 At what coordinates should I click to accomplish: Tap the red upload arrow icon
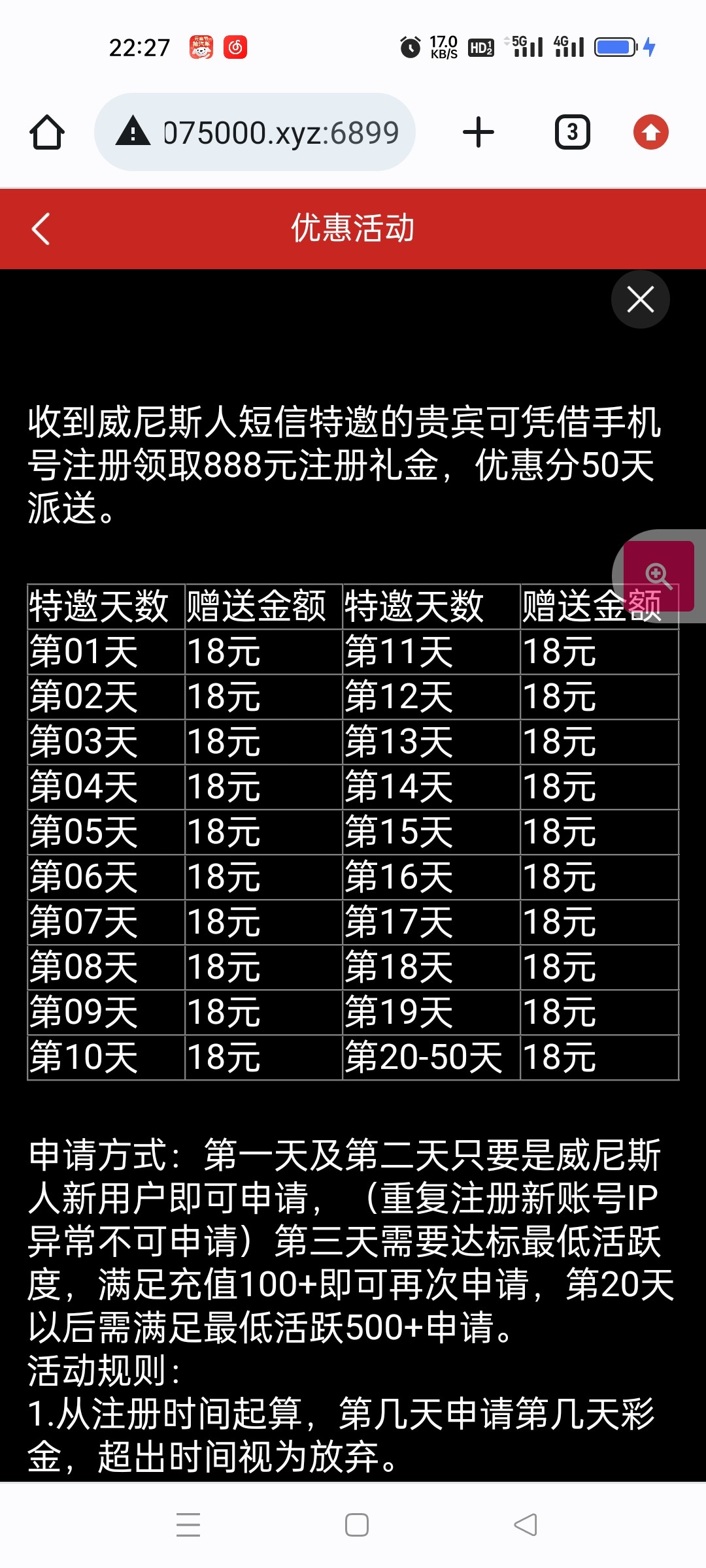pyautogui.click(x=651, y=133)
